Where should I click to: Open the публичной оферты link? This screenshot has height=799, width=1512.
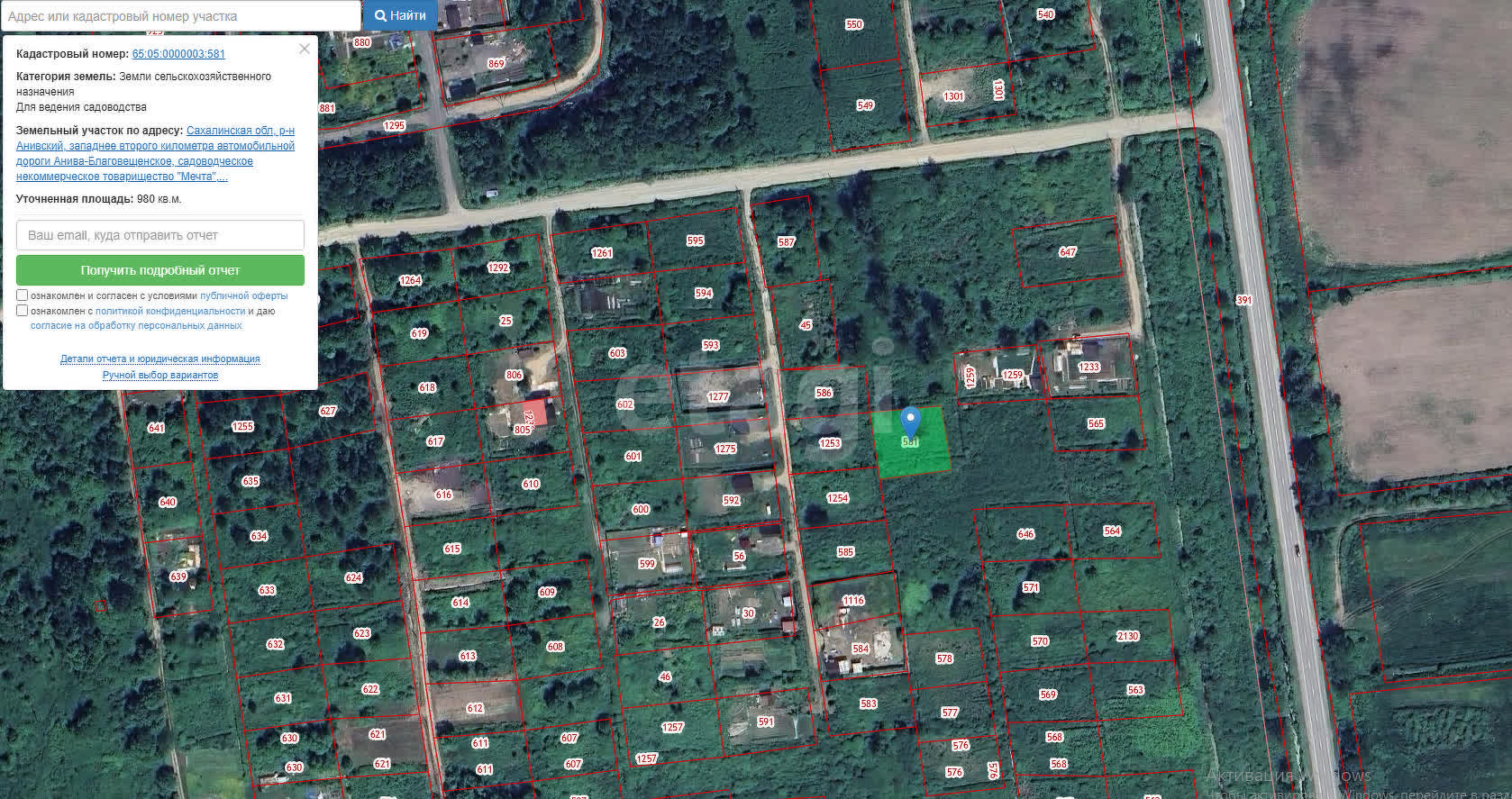243,295
